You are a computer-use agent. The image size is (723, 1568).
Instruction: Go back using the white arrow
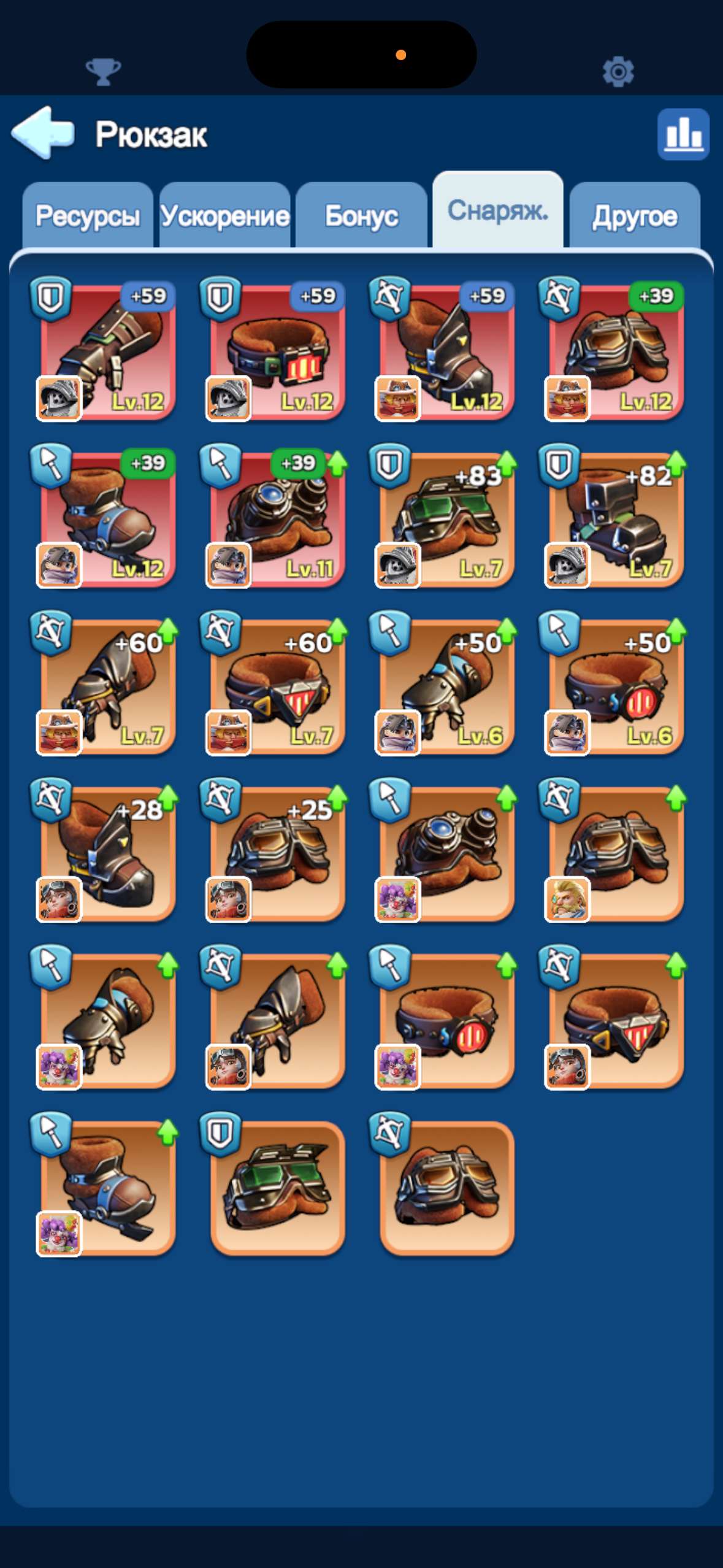[43, 133]
